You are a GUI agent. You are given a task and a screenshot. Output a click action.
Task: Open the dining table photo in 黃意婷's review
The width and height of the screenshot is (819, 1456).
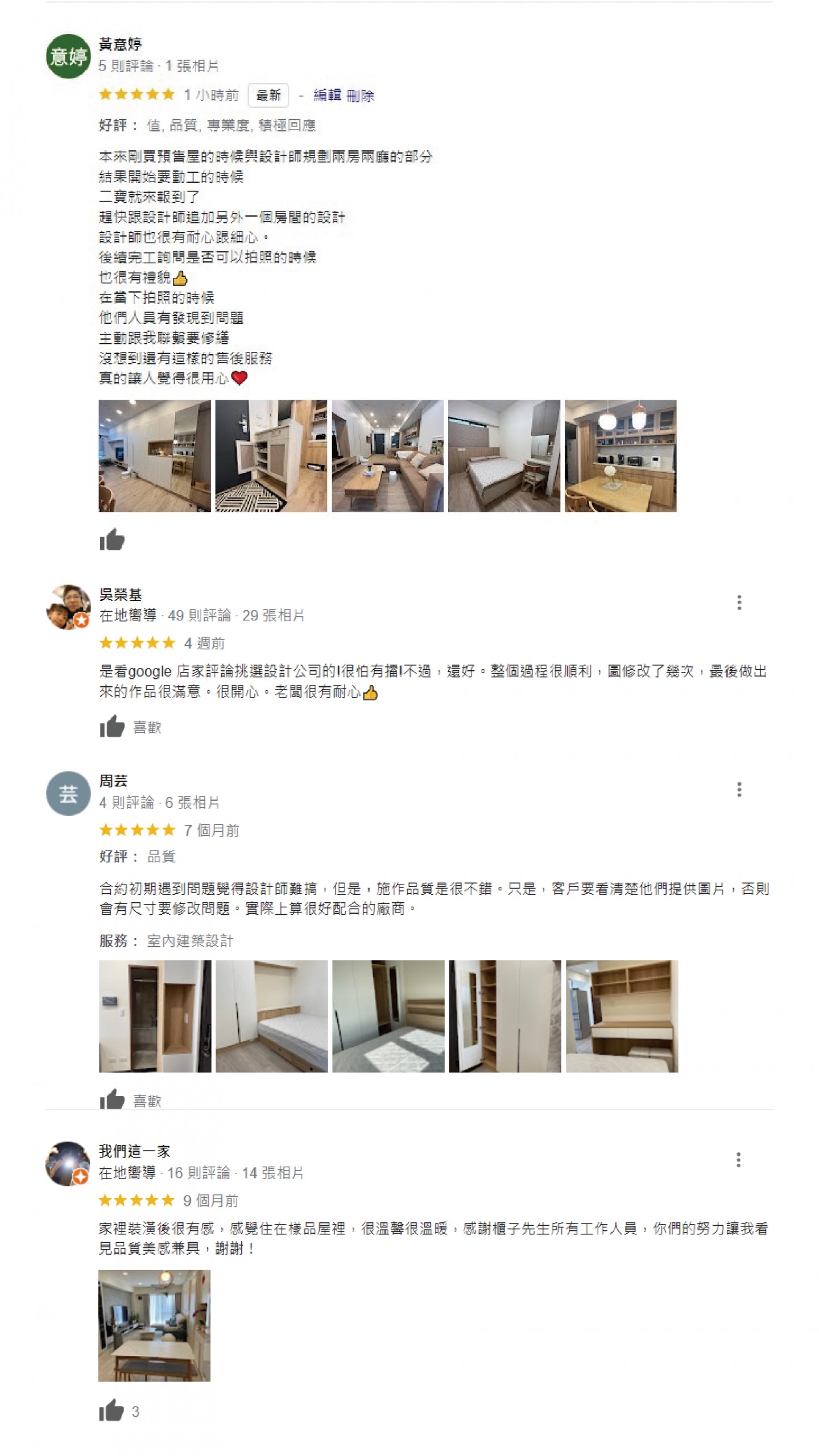click(620, 455)
